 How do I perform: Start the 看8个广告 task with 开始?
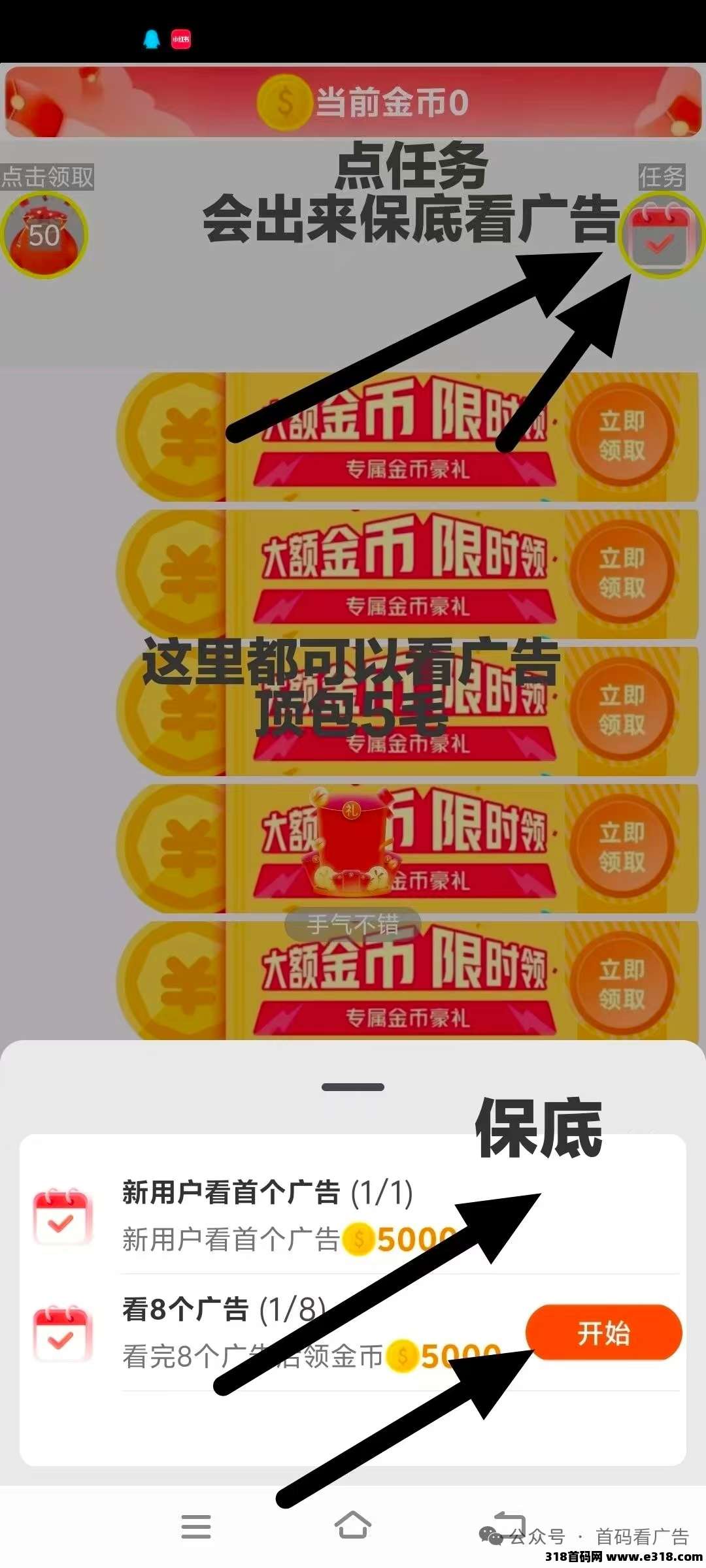click(x=603, y=1333)
